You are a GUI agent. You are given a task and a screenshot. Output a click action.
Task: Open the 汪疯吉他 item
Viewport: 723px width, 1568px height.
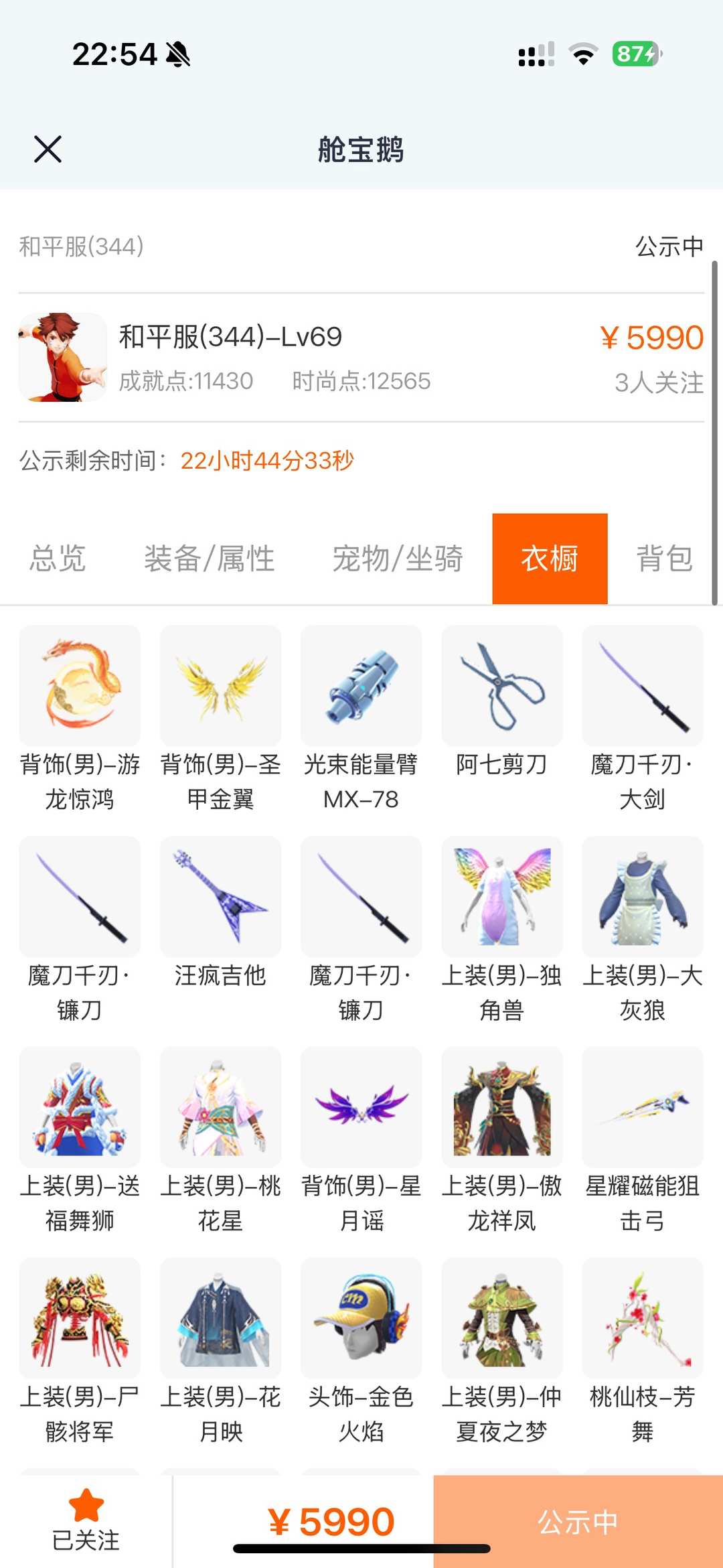(x=220, y=896)
